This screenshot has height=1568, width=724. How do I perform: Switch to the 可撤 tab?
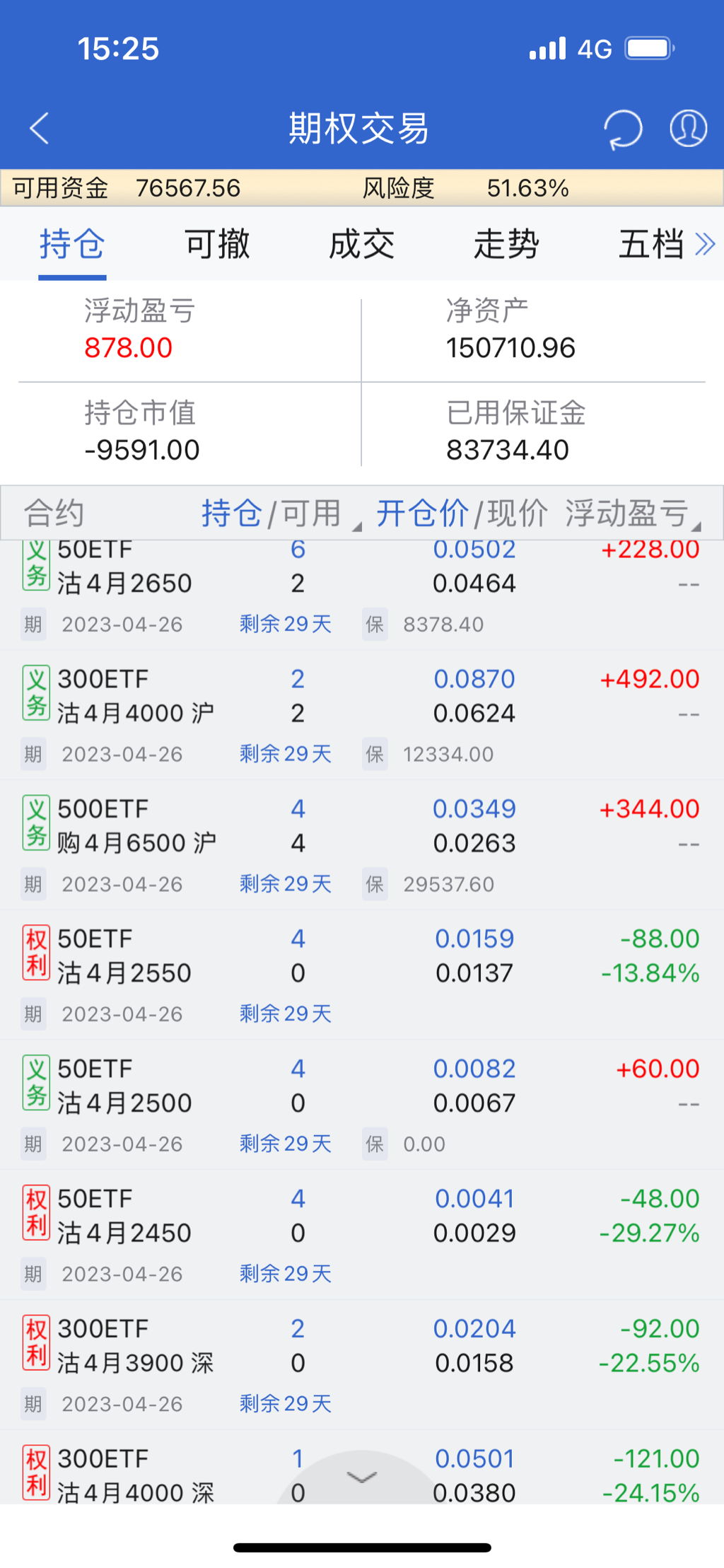point(217,245)
